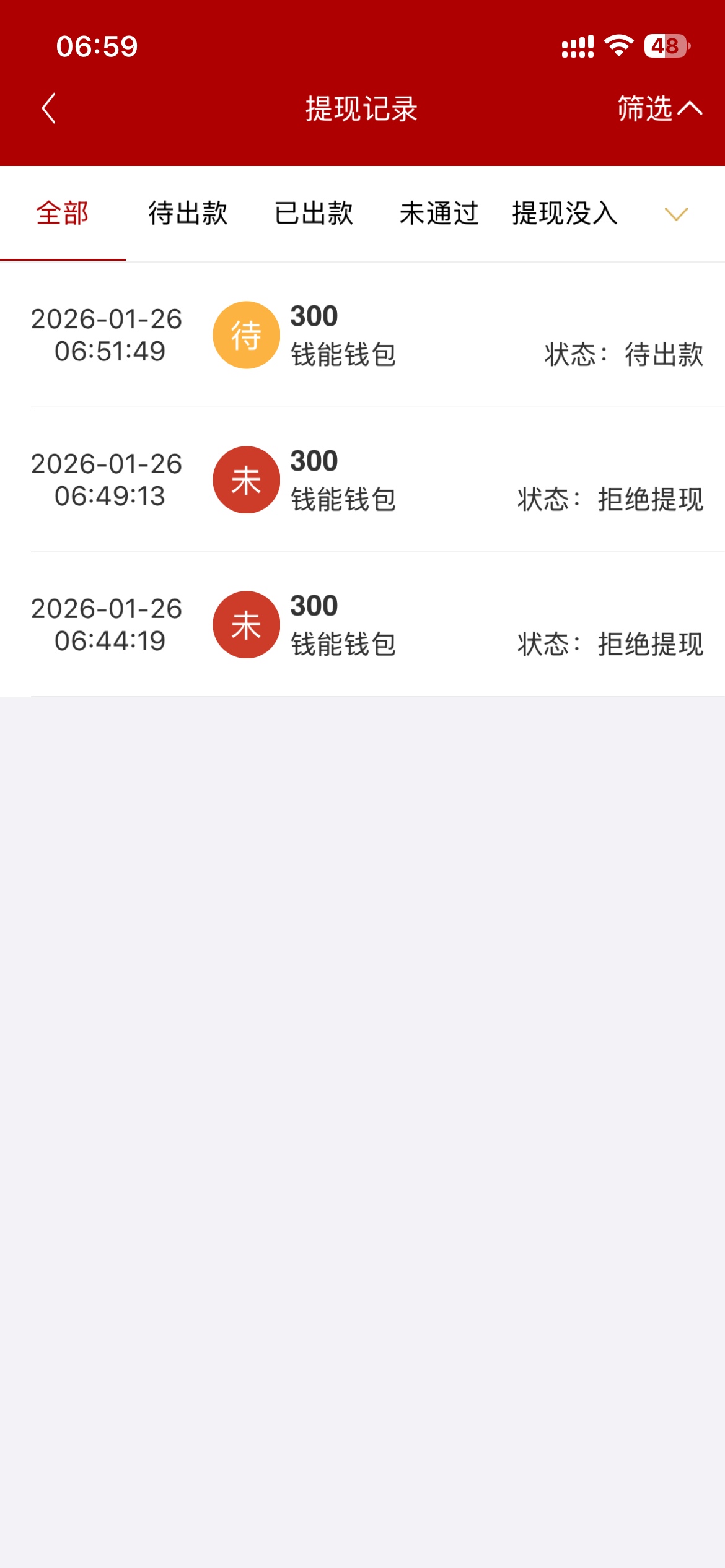This screenshot has height=1568, width=725.
Task: Select the 提现没入 tab
Action: click(563, 213)
